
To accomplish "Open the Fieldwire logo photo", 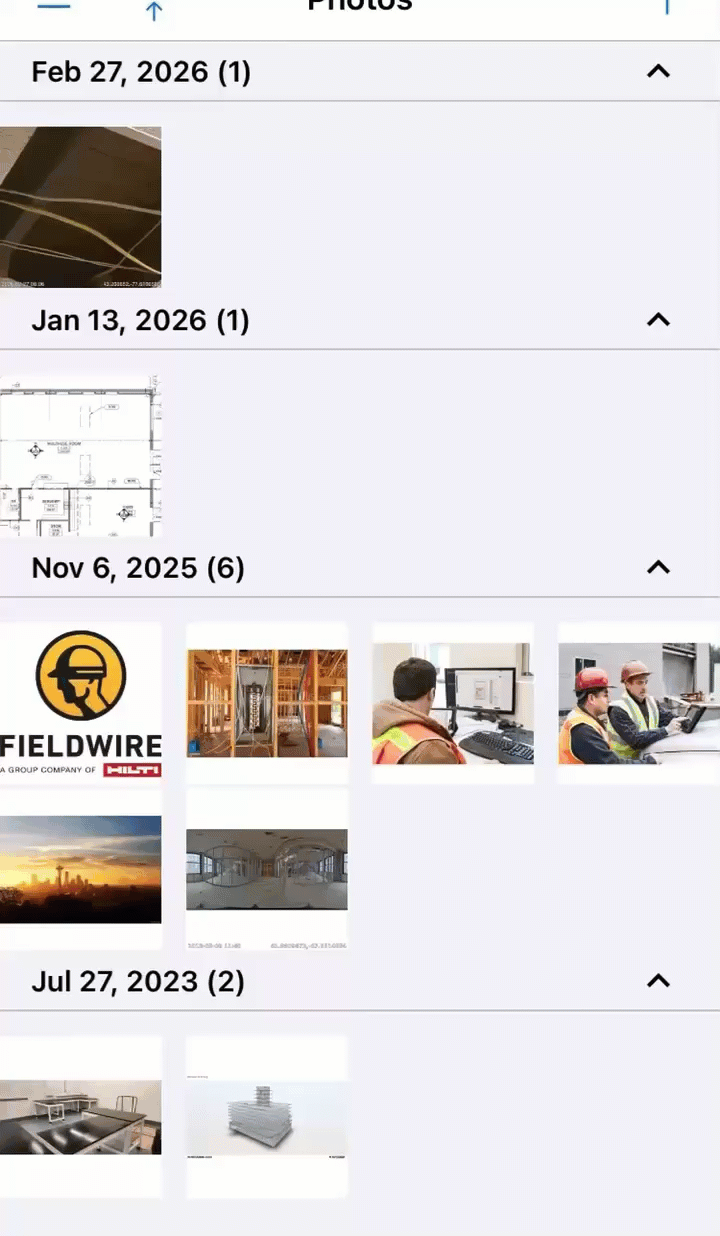I will coord(80,703).
